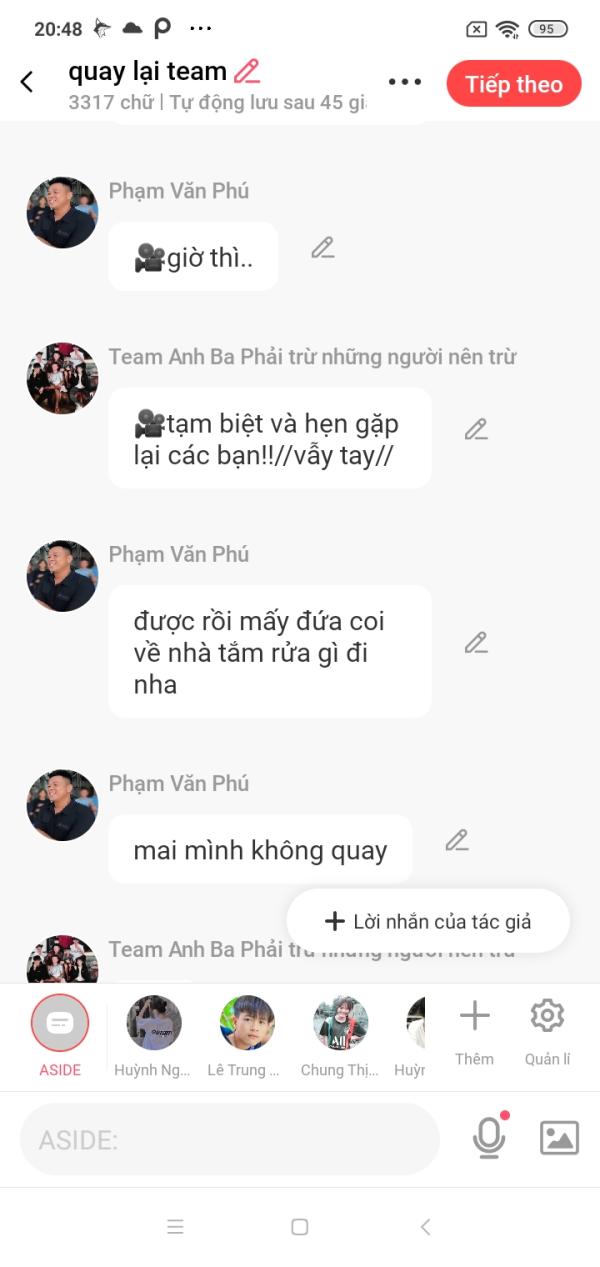This screenshot has width=600, height=1267.
Task: Edit the "tạm biệt và hẹn gặp" message
Action: click(476, 430)
